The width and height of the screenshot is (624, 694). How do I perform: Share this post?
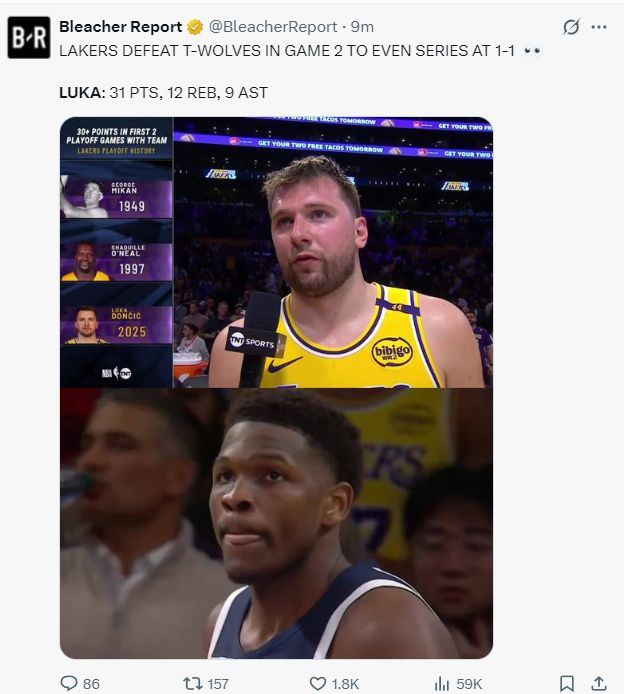click(x=598, y=683)
